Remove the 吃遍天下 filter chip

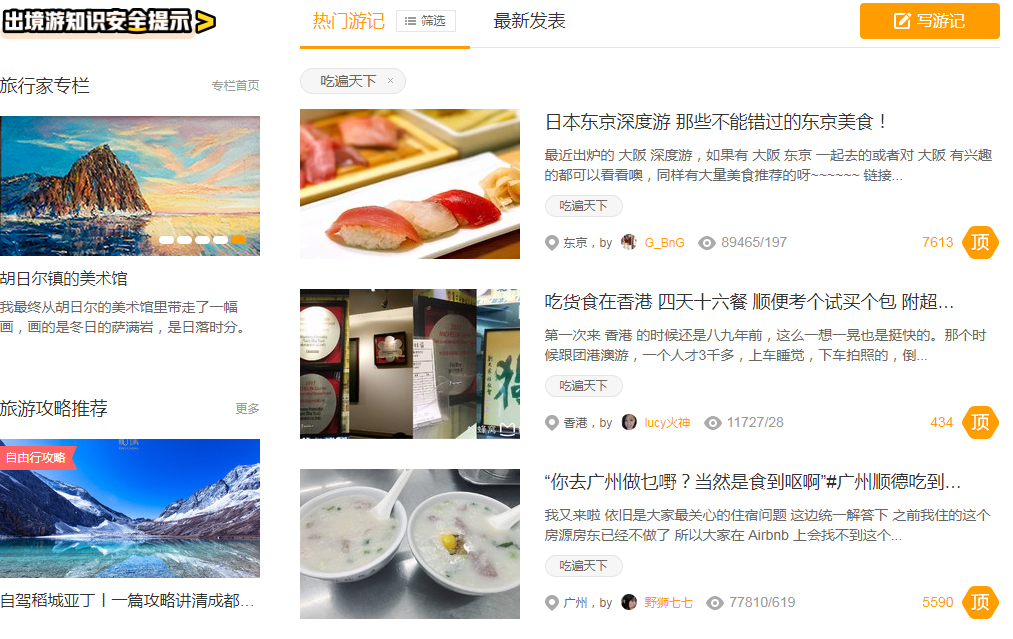[x=390, y=82]
